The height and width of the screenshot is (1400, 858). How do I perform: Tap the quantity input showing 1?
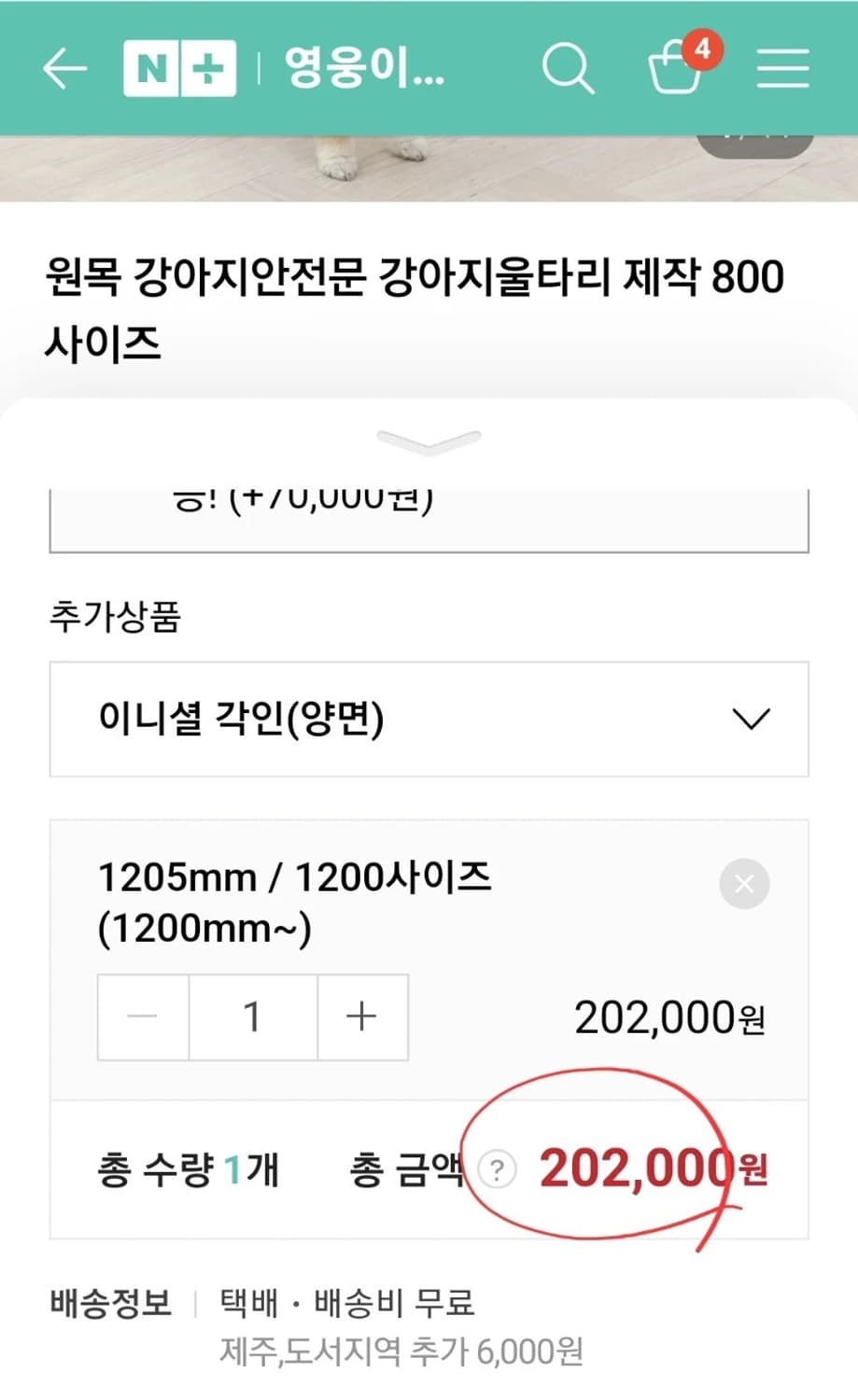tap(252, 1016)
